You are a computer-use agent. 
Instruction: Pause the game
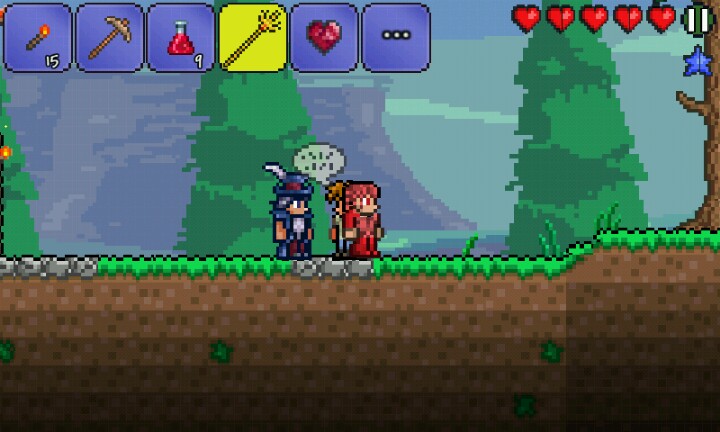(697, 19)
